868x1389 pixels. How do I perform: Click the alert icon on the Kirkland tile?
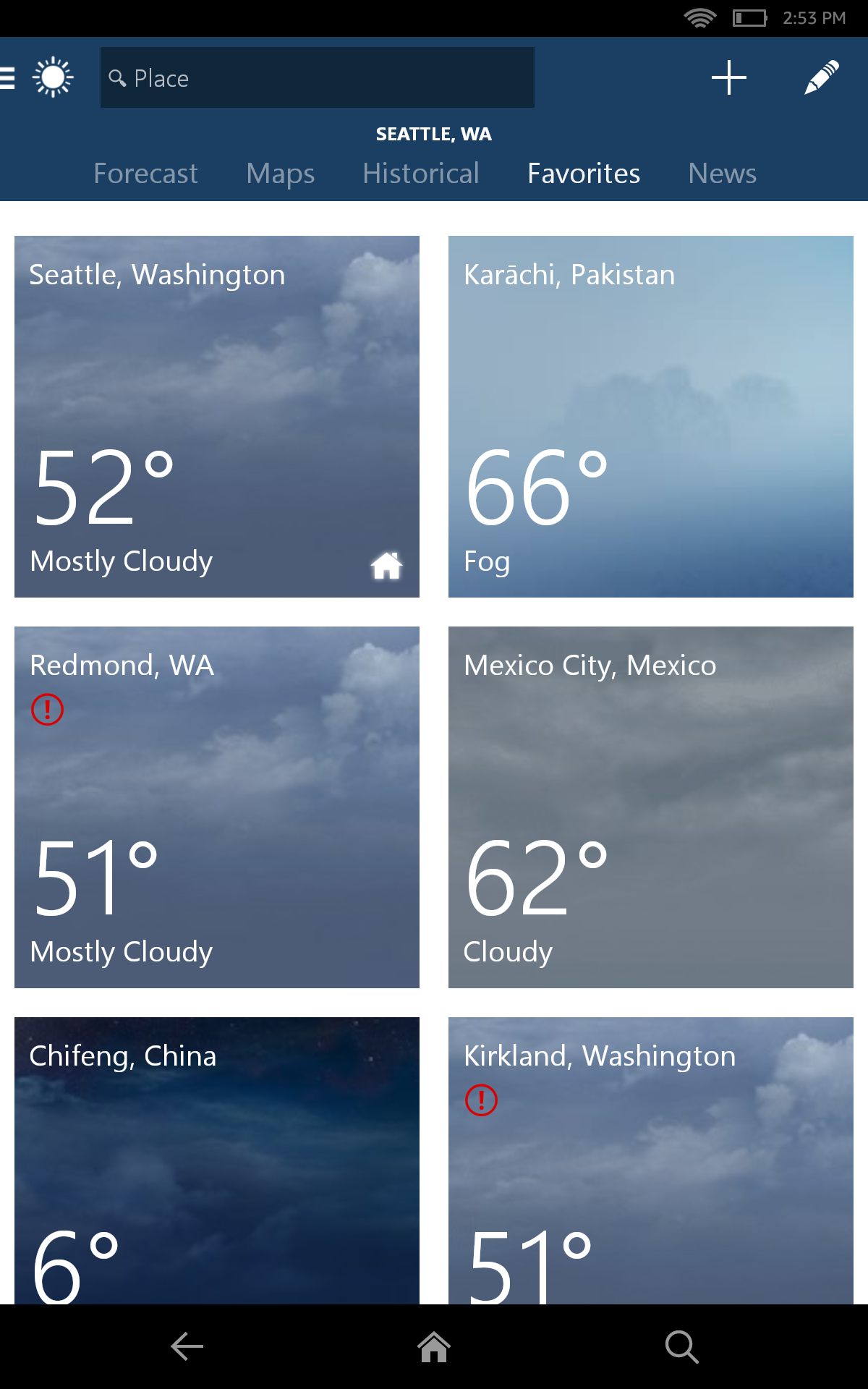[x=482, y=1100]
